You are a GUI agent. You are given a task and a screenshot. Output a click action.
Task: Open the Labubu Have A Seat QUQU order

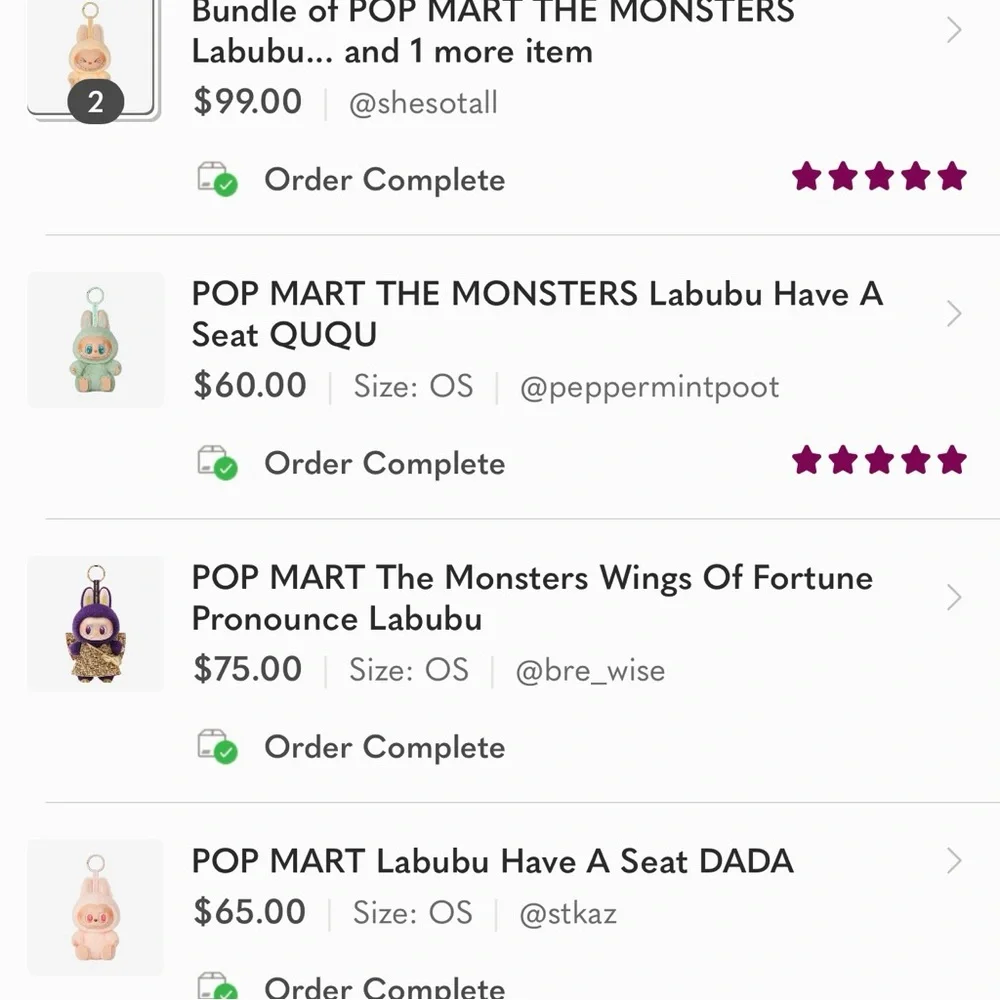536,314
